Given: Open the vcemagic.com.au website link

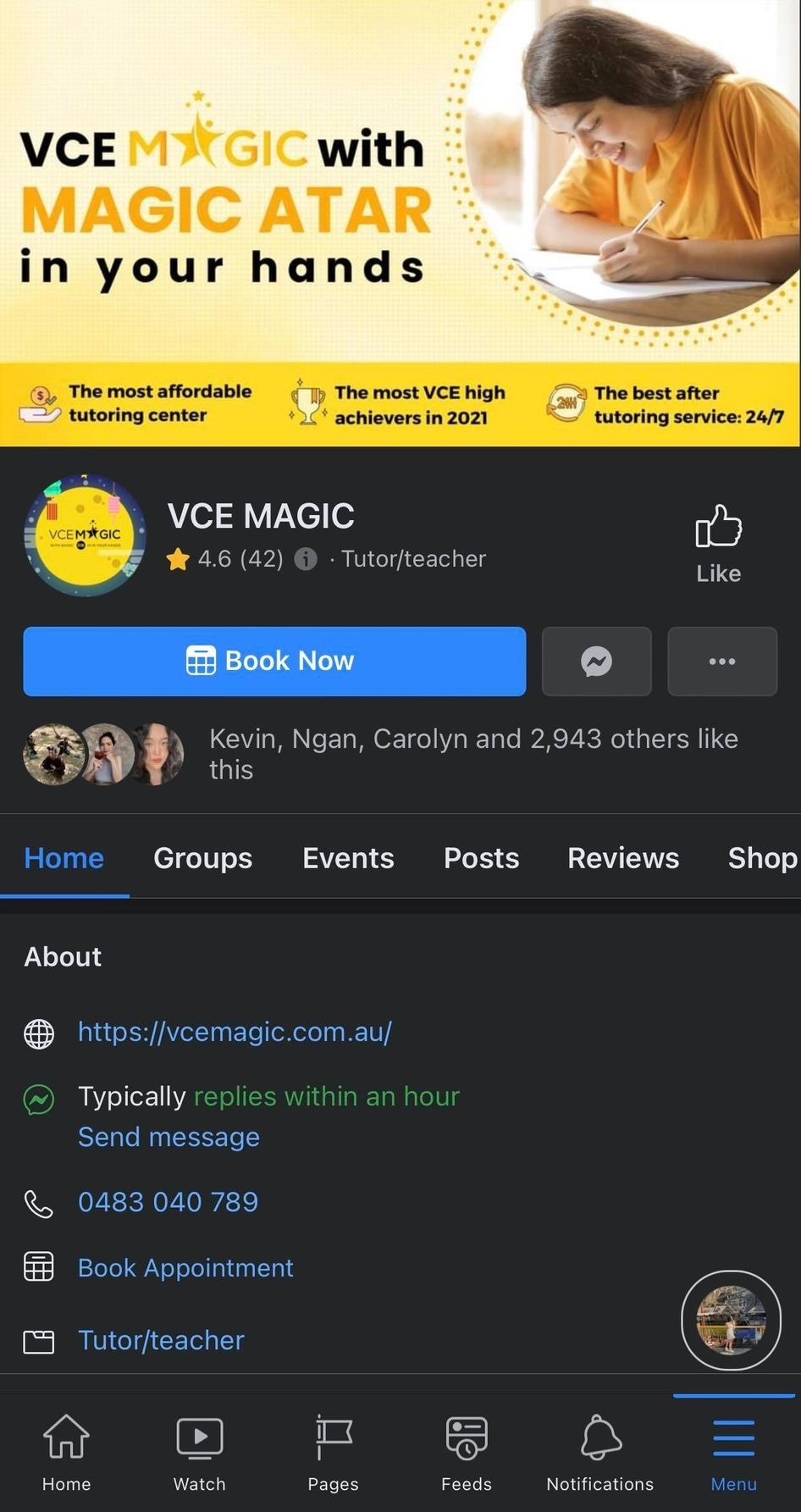Looking at the screenshot, I should (x=235, y=1032).
